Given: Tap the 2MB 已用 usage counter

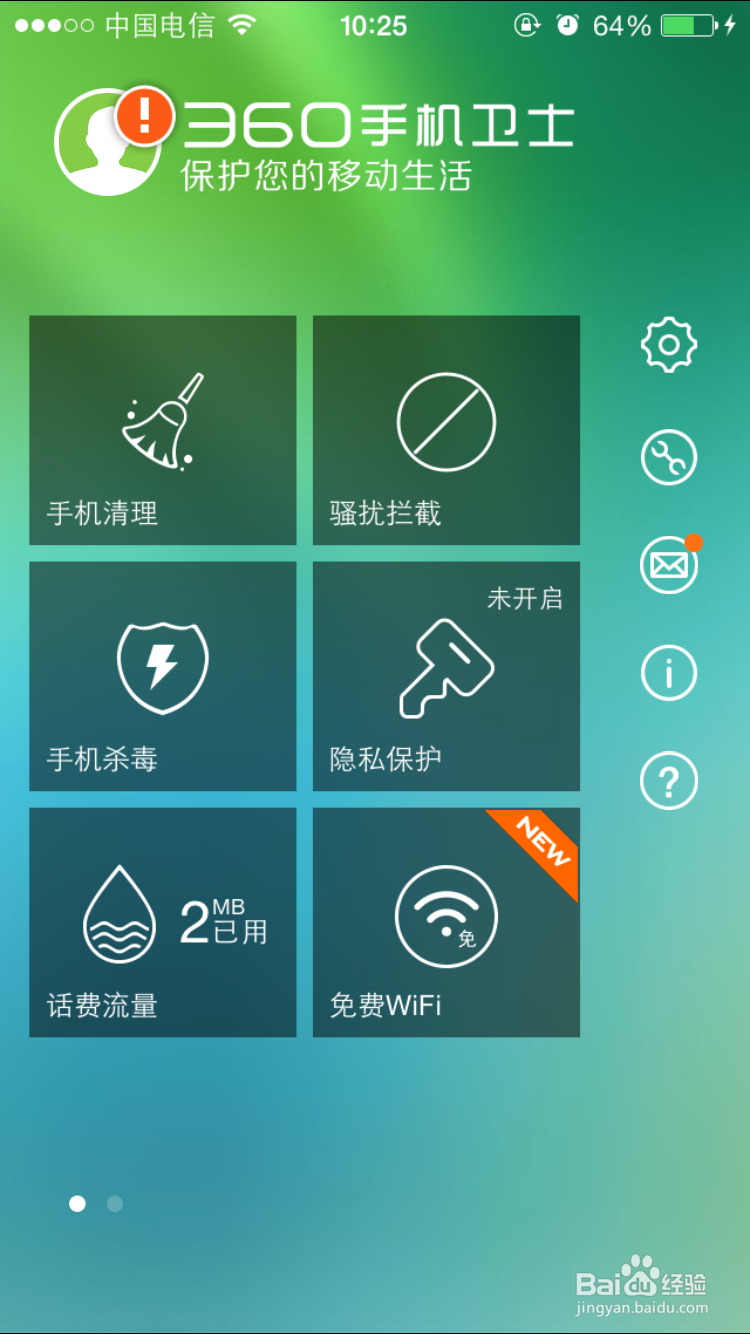Looking at the screenshot, I should click(x=222, y=918).
